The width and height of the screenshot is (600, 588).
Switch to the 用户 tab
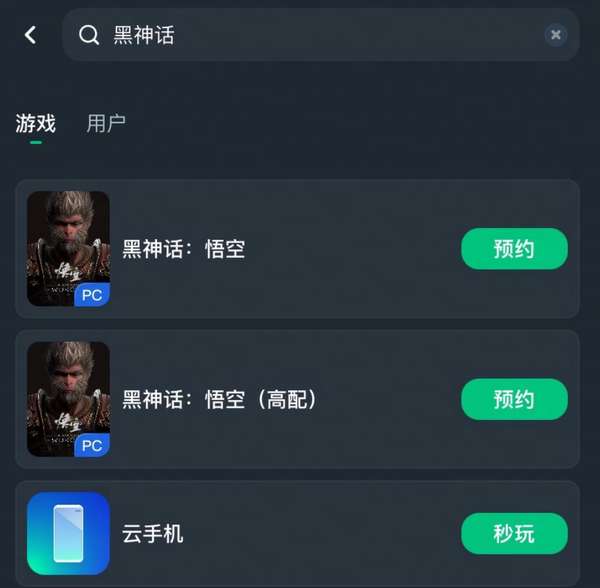tap(106, 124)
